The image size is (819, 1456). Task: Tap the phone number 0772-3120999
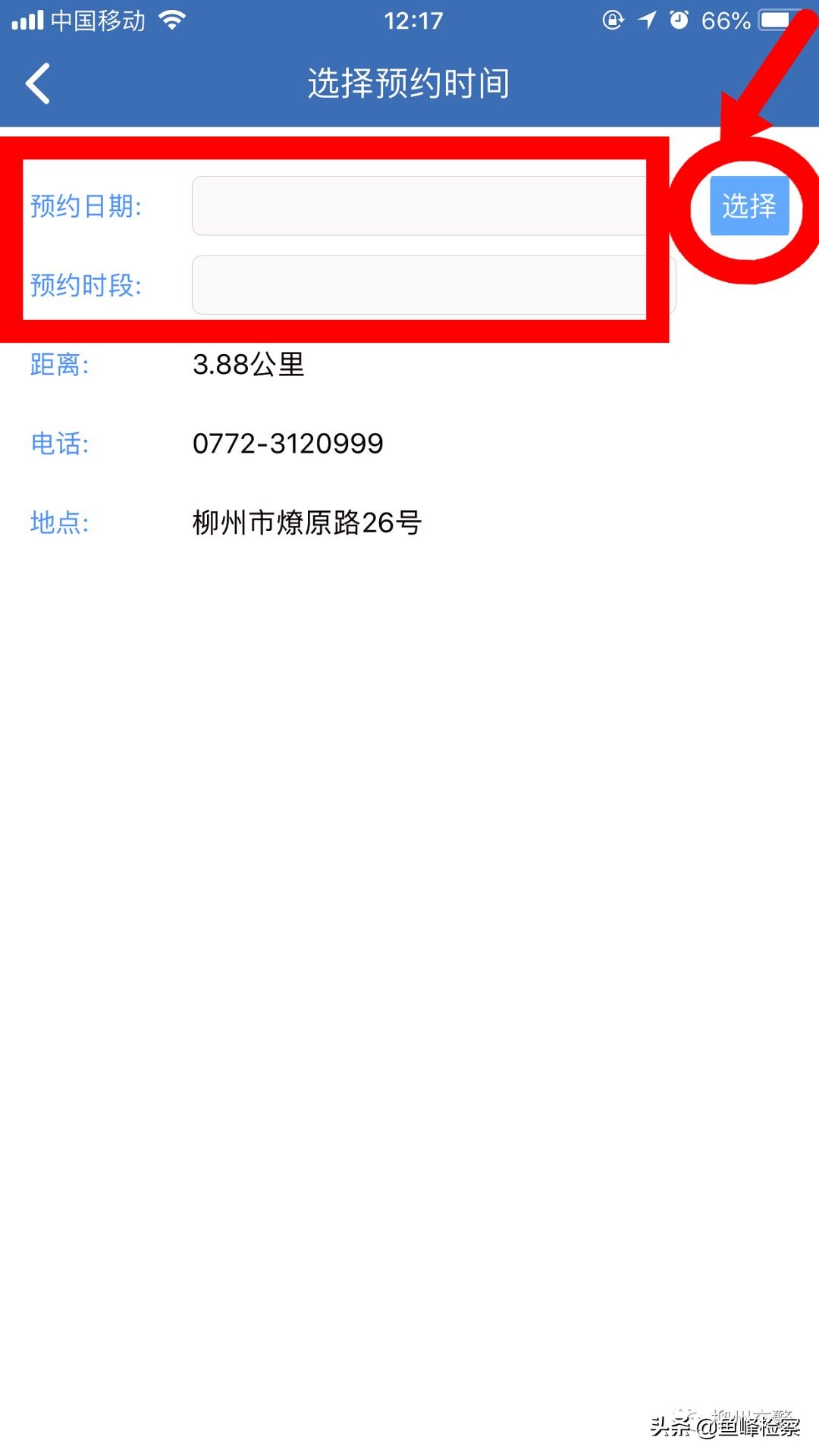288,444
